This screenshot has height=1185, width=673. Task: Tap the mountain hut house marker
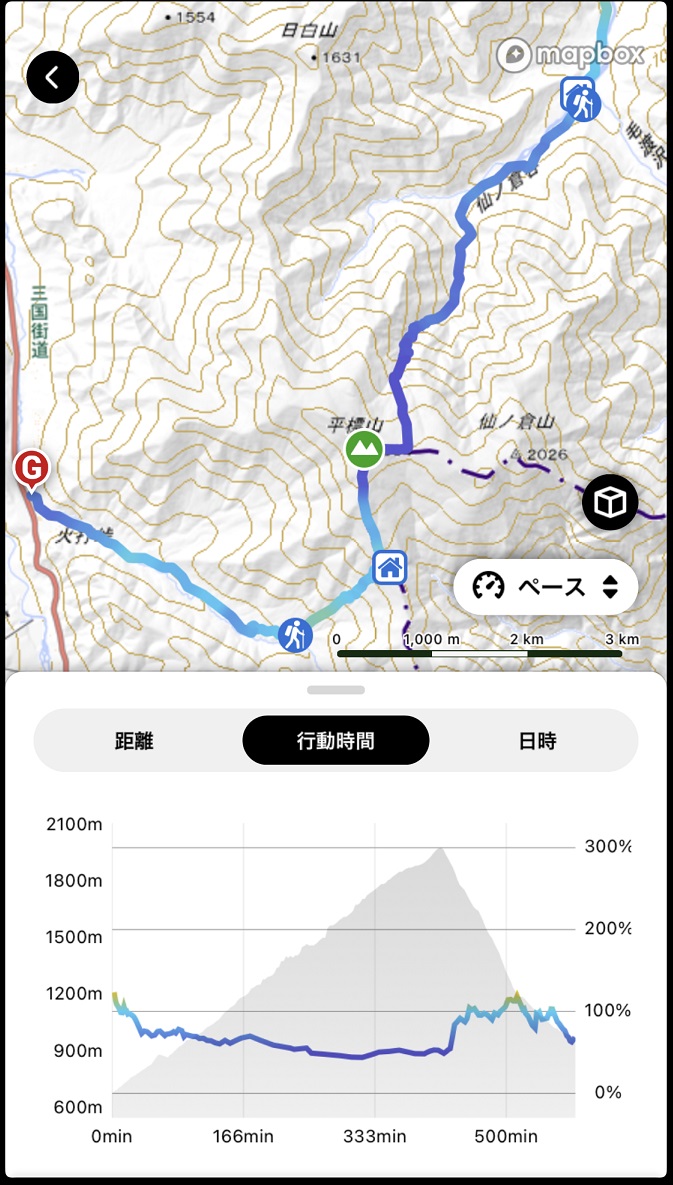[390, 567]
